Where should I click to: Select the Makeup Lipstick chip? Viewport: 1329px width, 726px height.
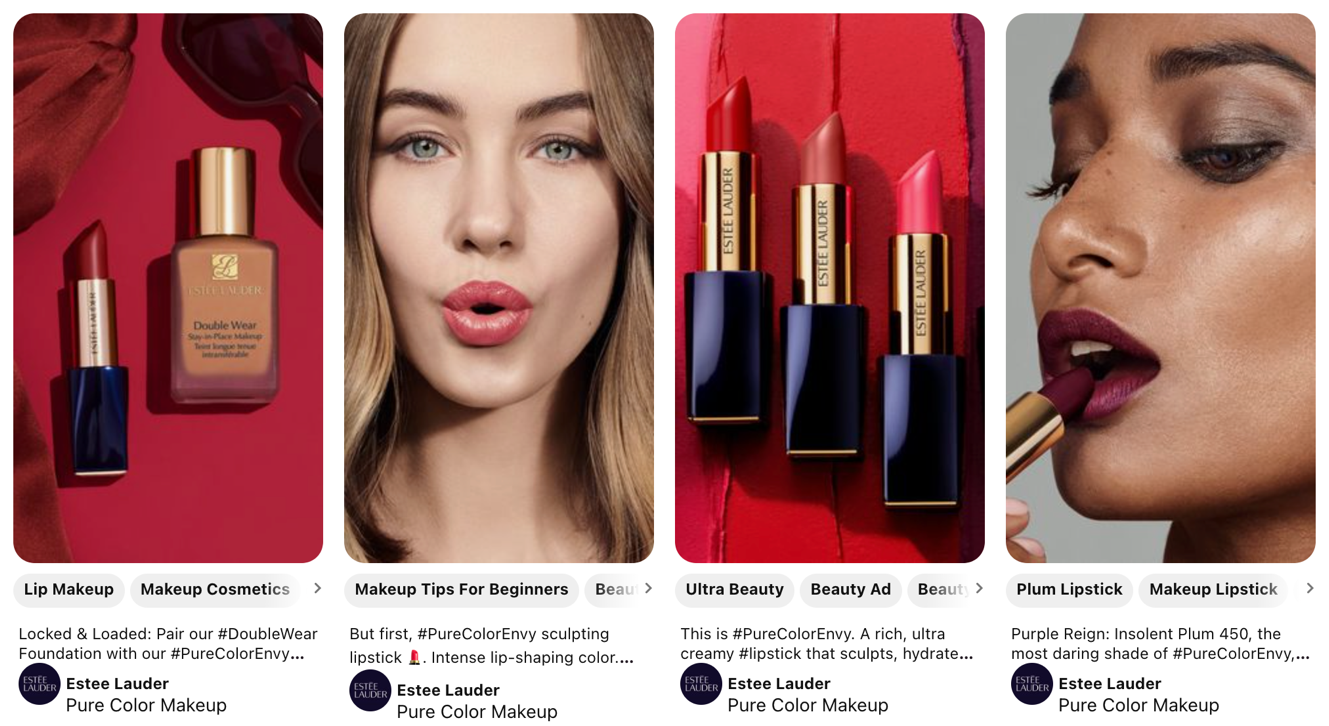pyautogui.click(x=1213, y=590)
